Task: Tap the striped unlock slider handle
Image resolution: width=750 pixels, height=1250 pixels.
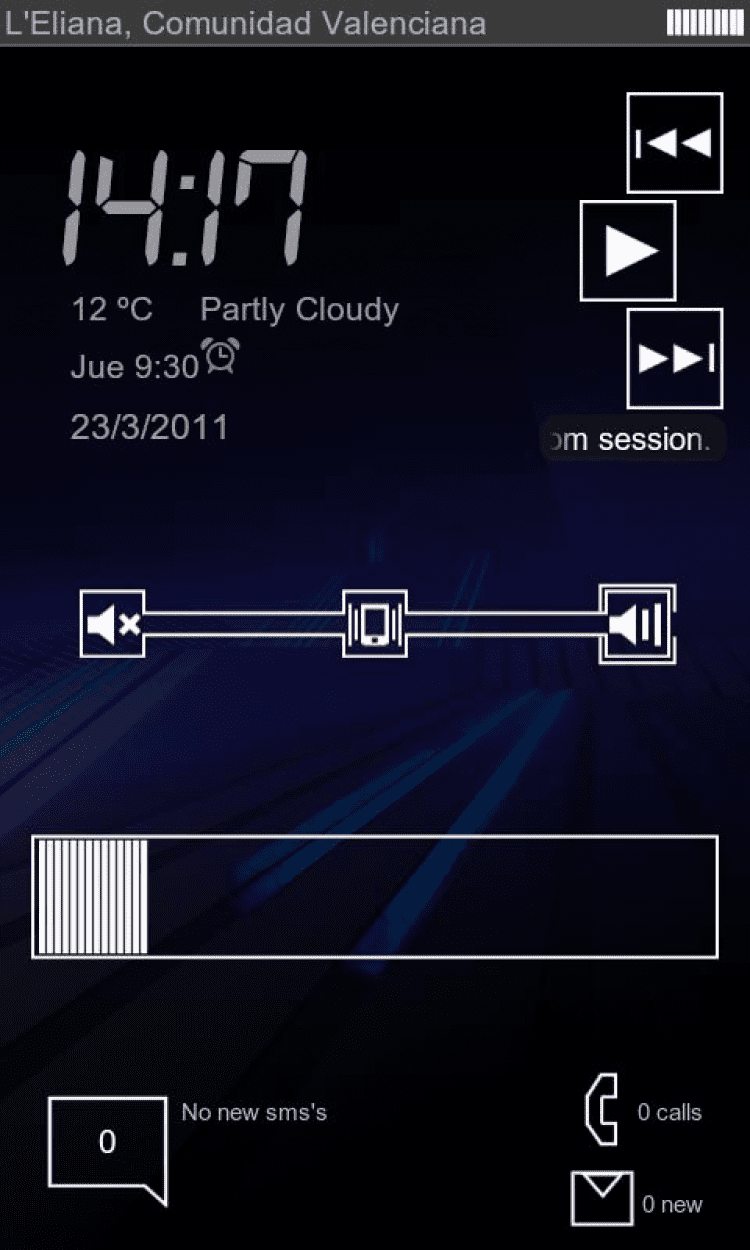Action: click(92, 896)
